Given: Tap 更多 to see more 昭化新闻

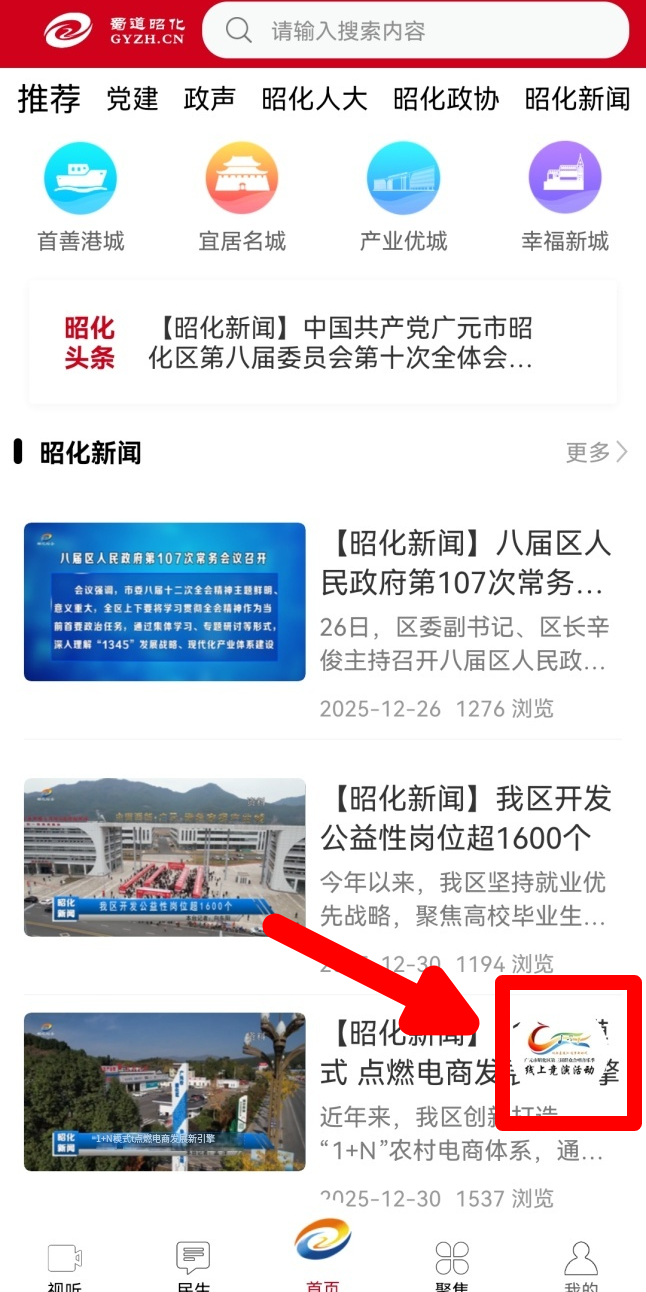Looking at the screenshot, I should pyautogui.click(x=596, y=452).
